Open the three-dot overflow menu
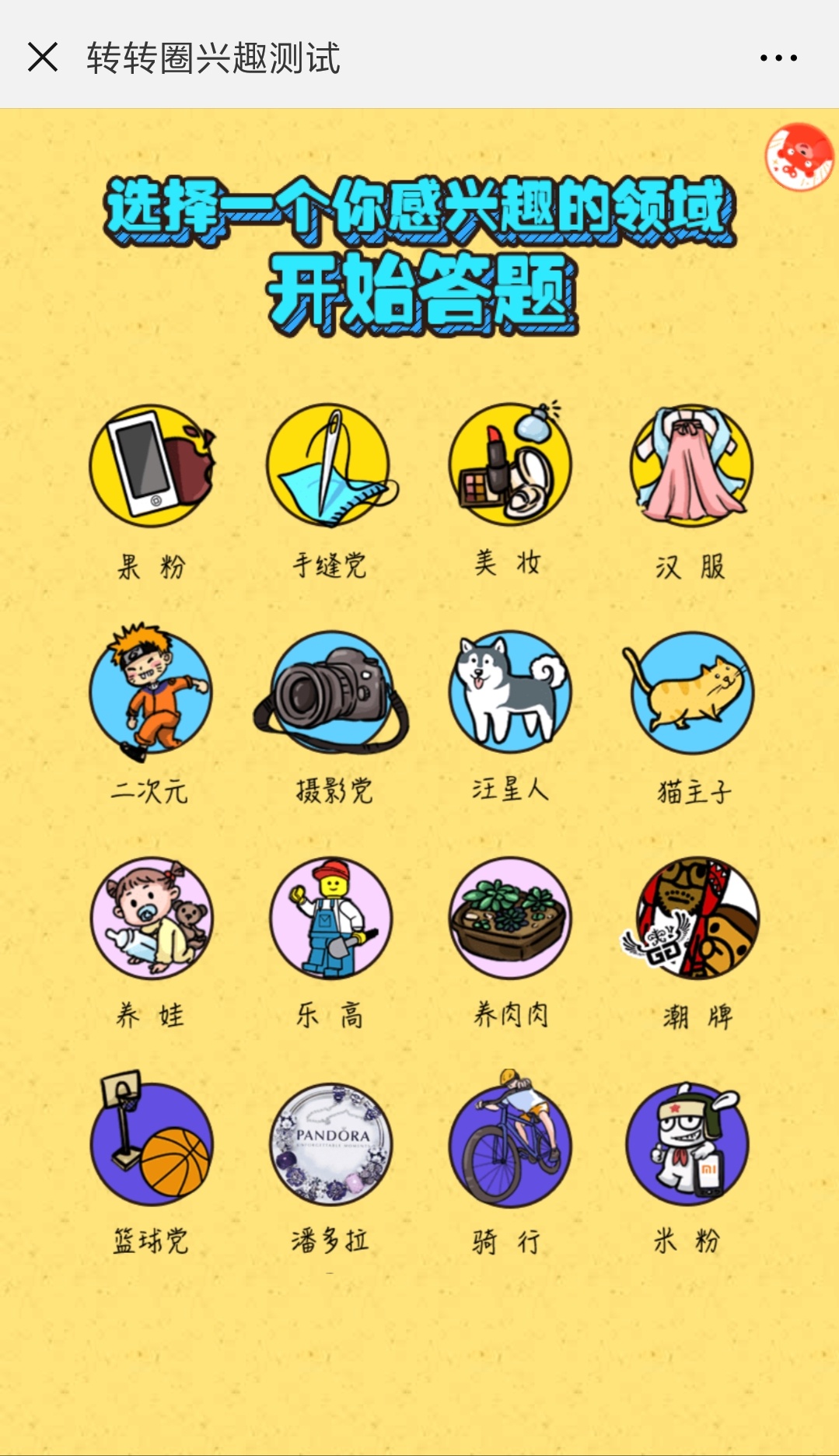The height and width of the screenshot is (1456, 839). [778, 58]
